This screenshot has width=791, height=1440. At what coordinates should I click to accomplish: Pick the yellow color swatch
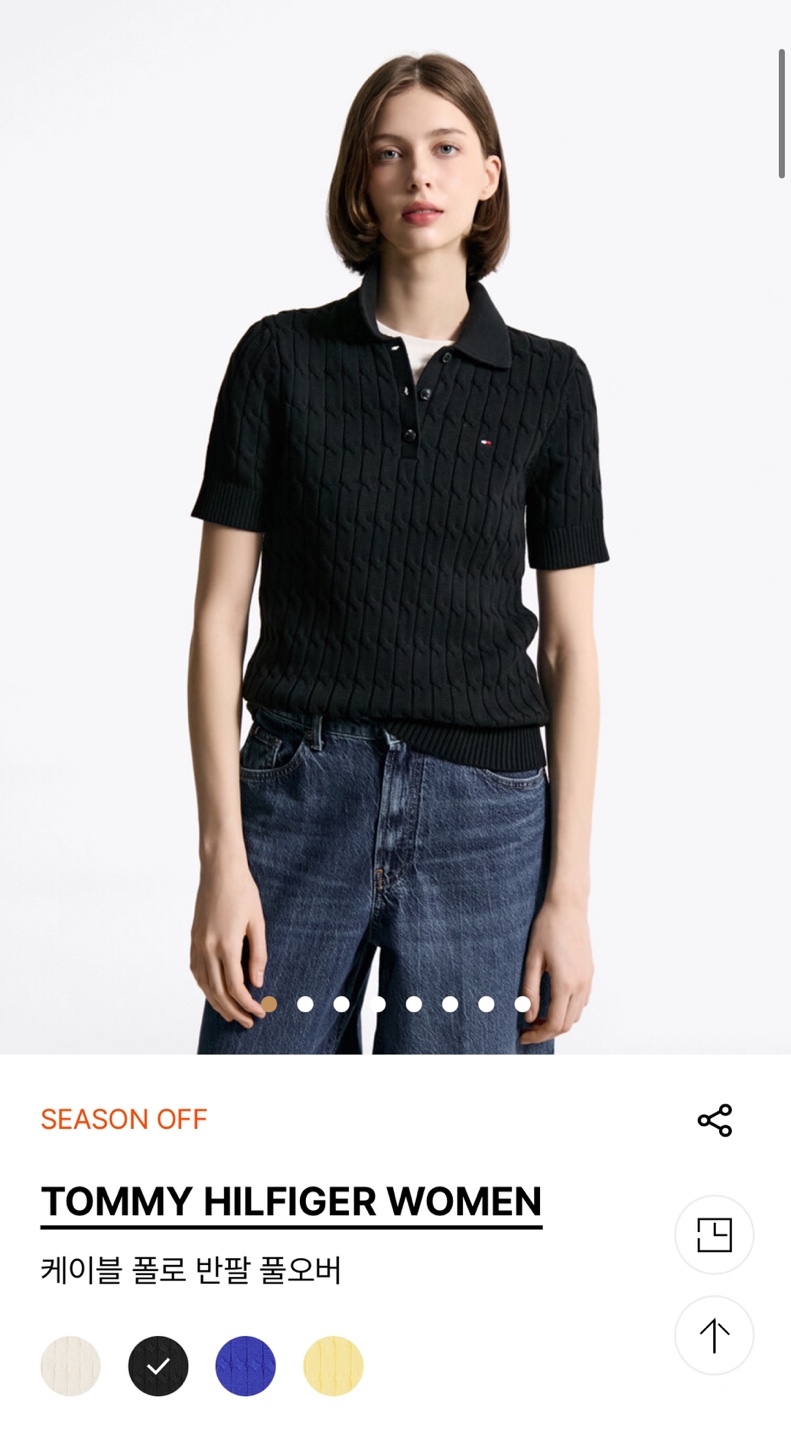click(x=333, y=1366)
